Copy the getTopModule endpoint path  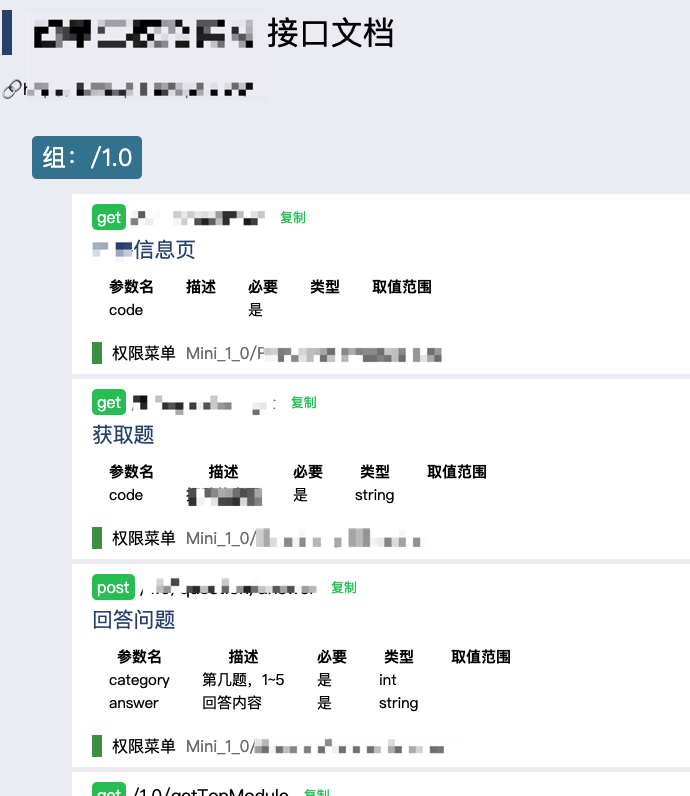pyautogui.click(x=316, y=791)
